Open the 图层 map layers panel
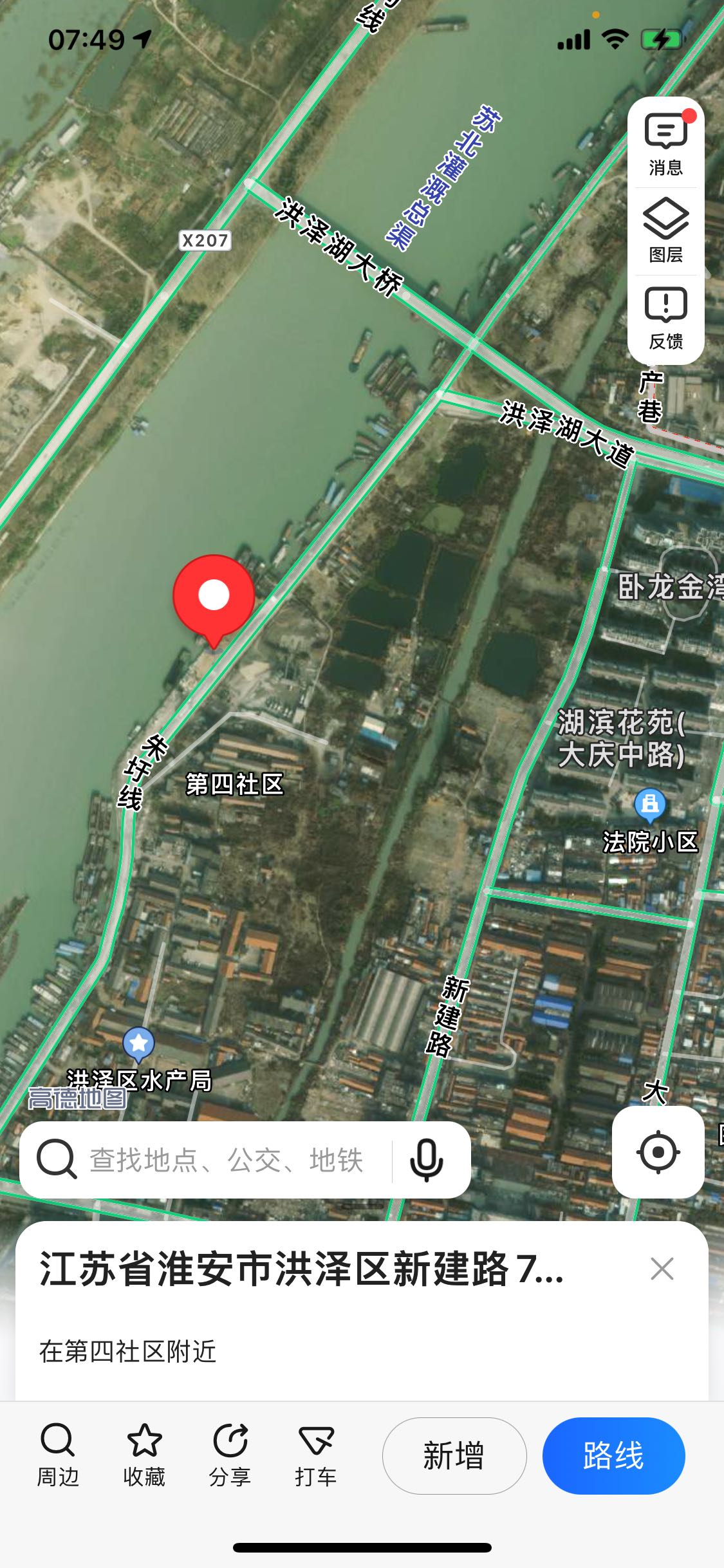 (x=665, y=232)
